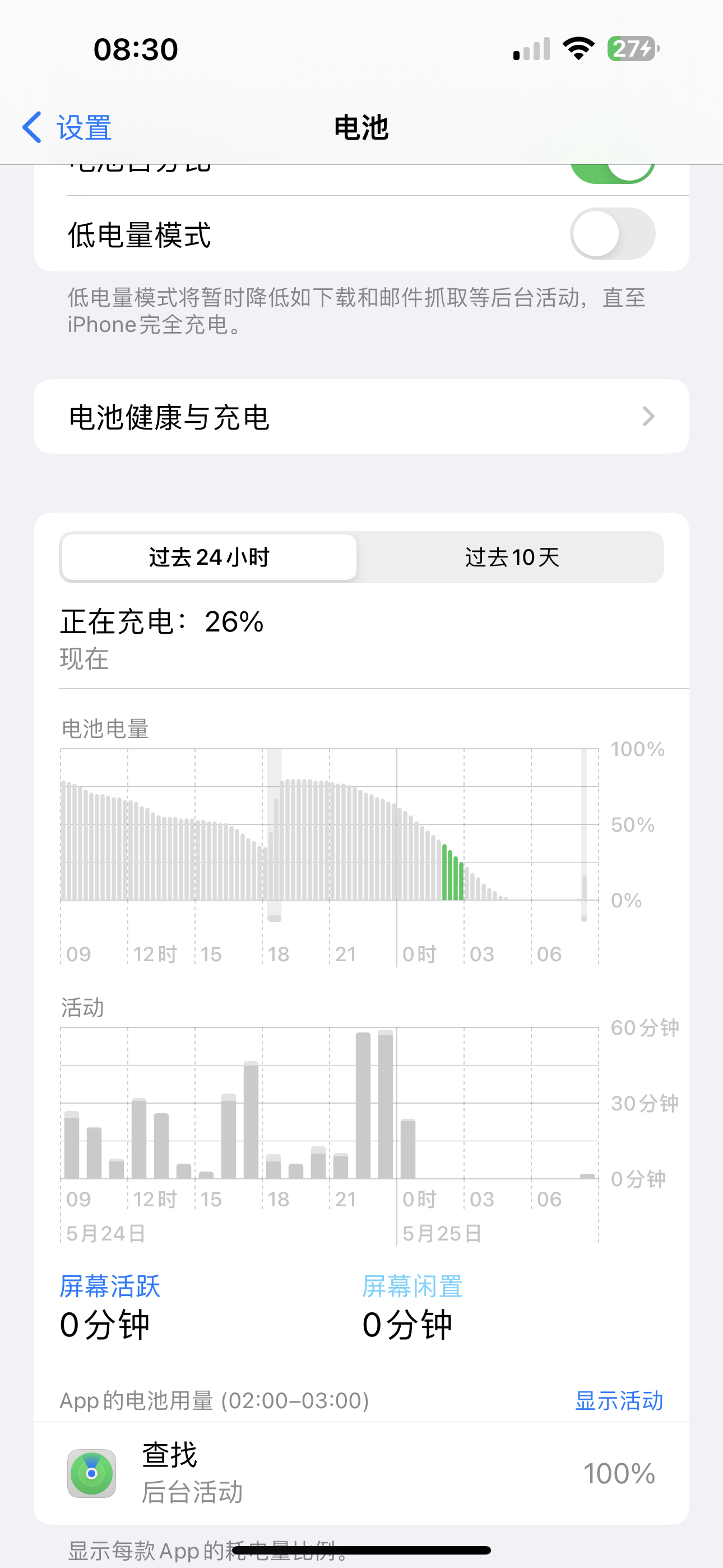723x1568 pixels.
Task: Select the tallest bar in the 活动 chart
Action: [x=385, y=1105]
